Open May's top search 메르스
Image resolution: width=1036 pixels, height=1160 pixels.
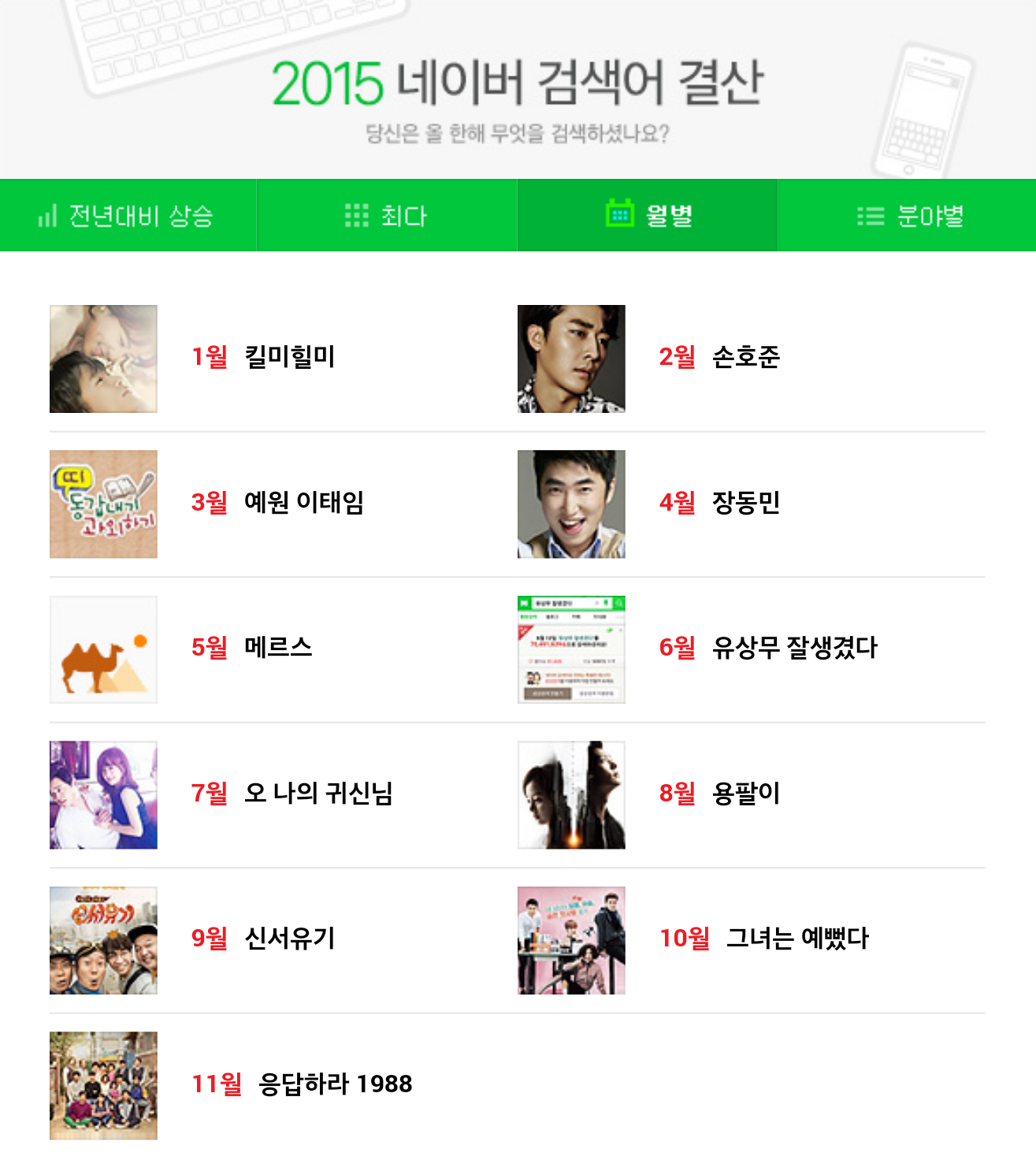(278, 648)
